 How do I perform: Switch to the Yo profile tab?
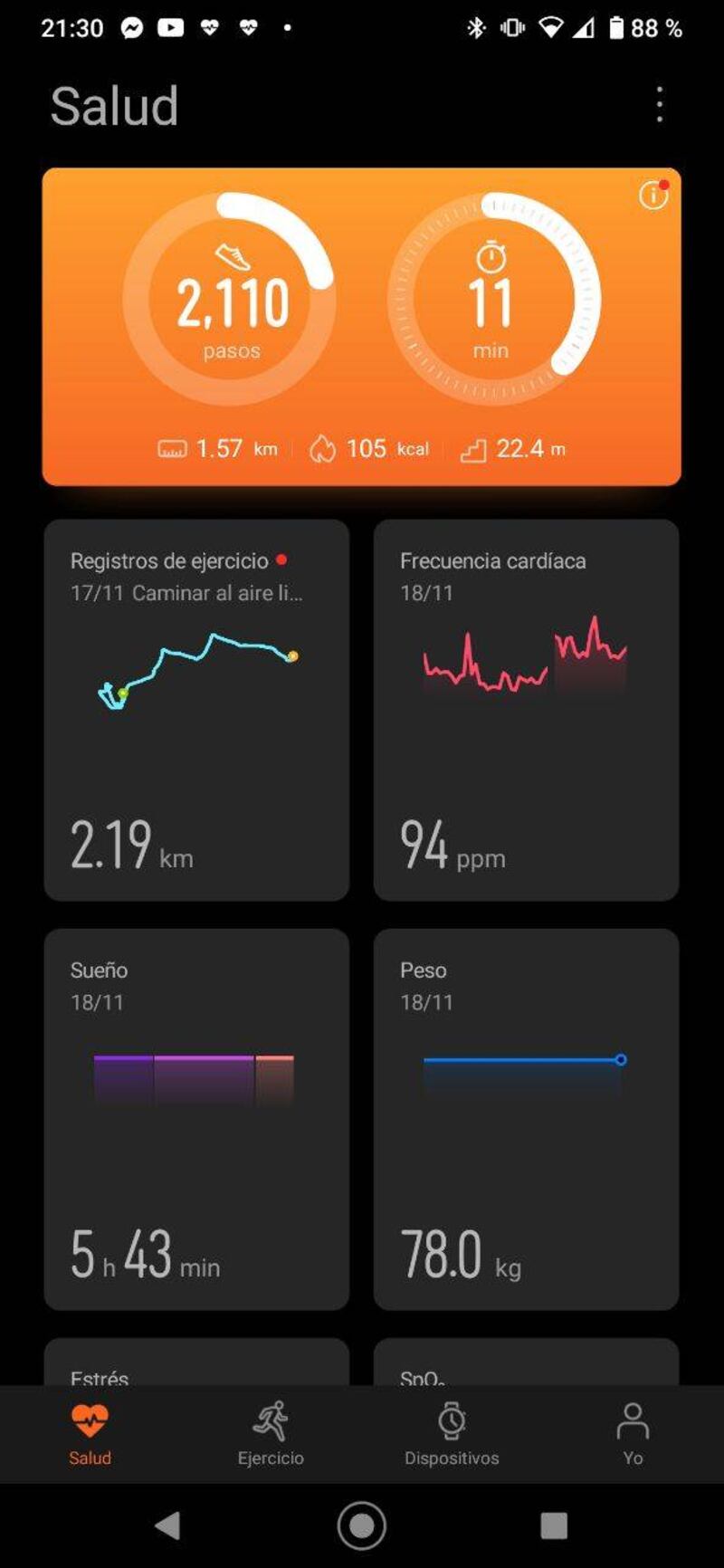click(633, 1433)
